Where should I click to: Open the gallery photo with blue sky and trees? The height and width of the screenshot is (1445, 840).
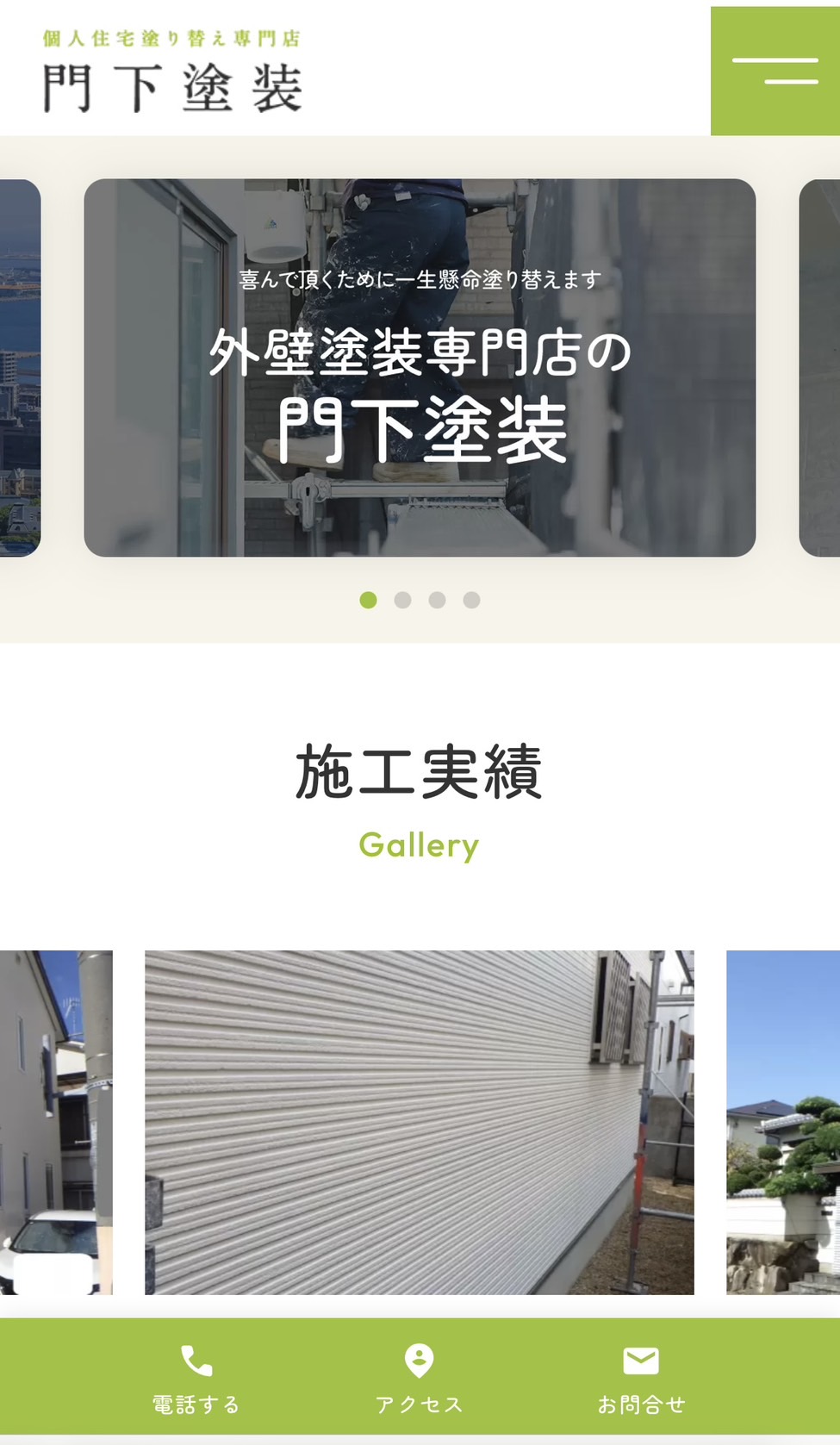(783, 1122)
